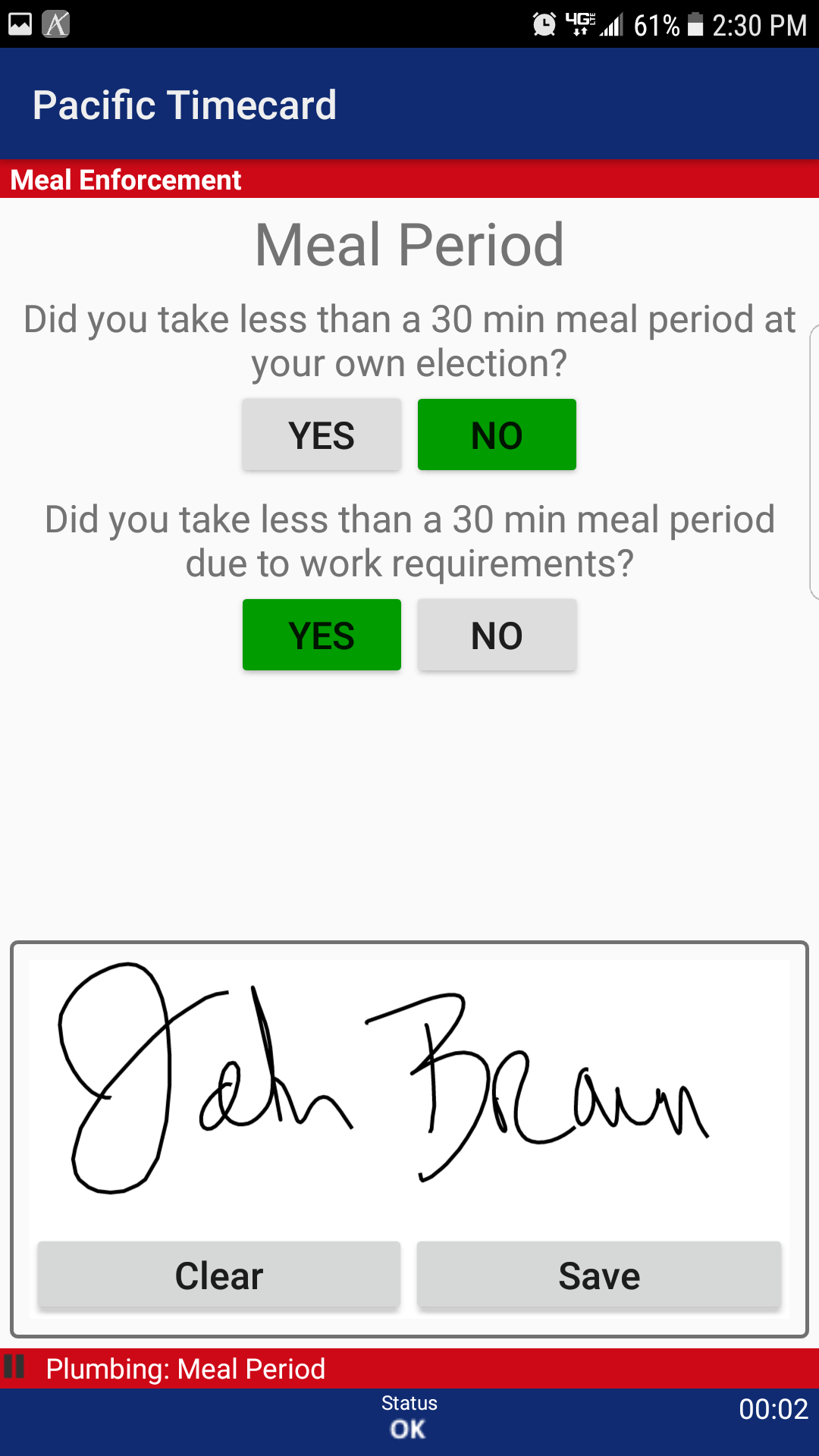
Task: Tap the signature drawing pad
Action: click(409, 1084)
